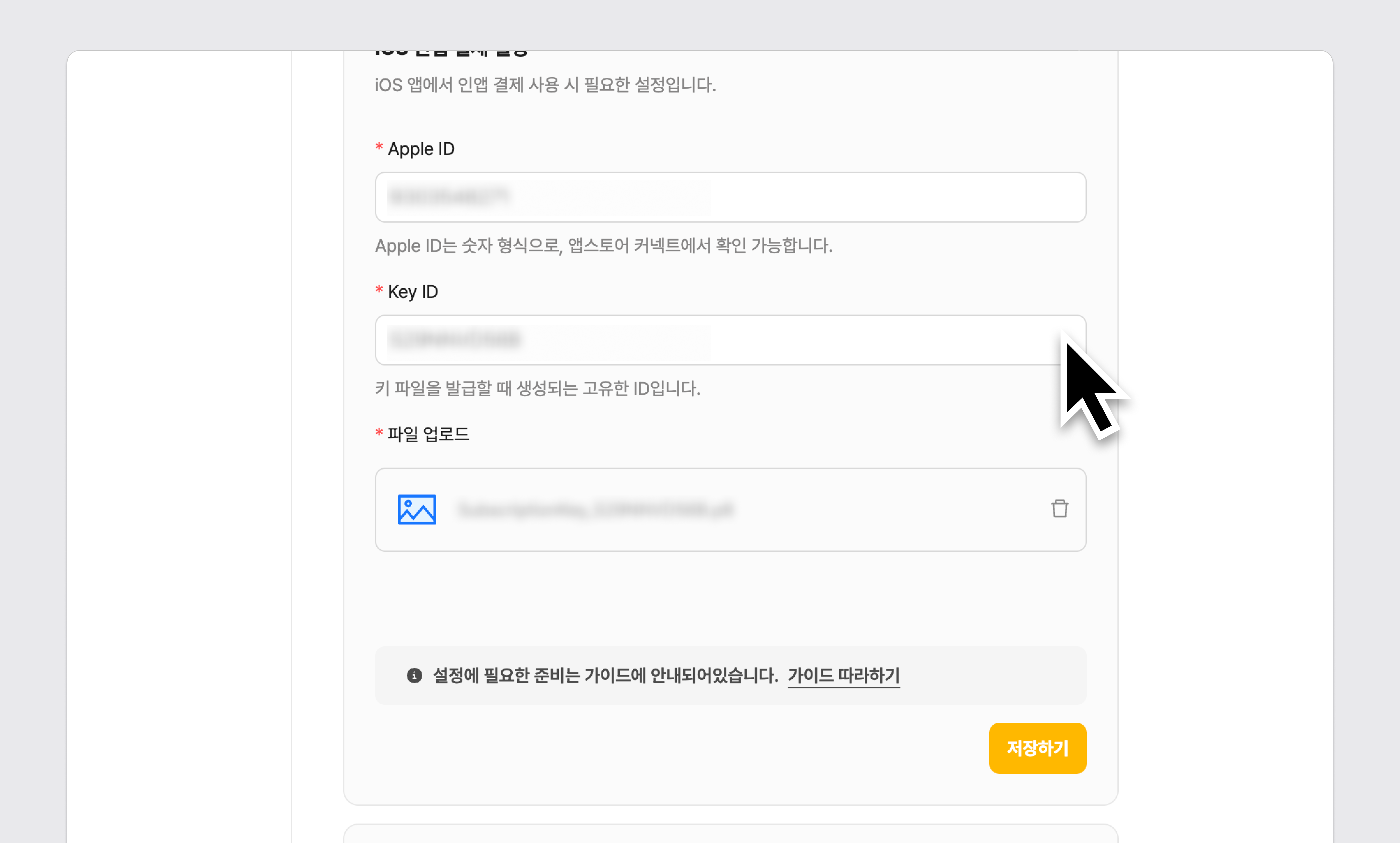
Task: Open the 가이드 따라하기 link
Action: pos(843,675)
